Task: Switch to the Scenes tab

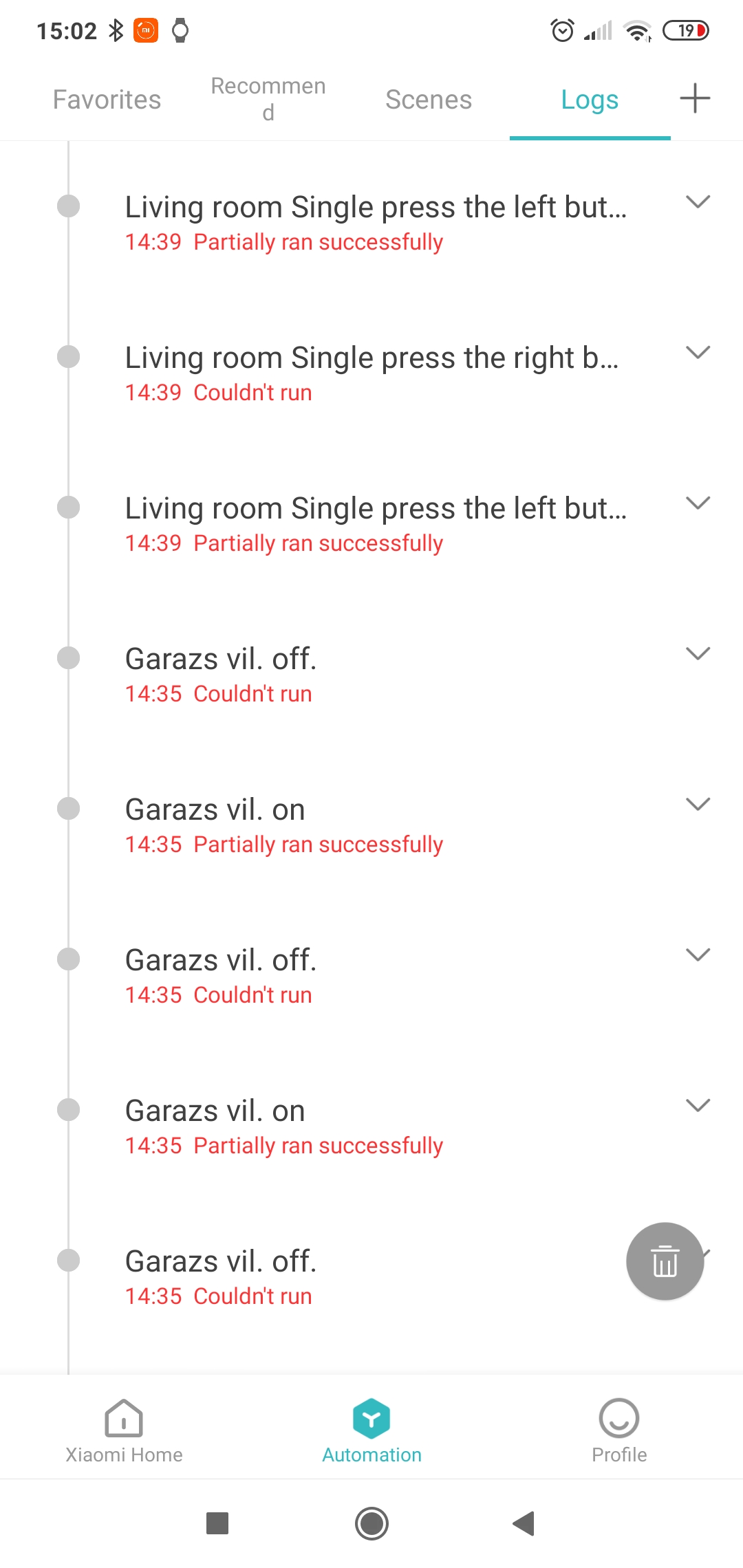Action: click(x=429, y=100)
